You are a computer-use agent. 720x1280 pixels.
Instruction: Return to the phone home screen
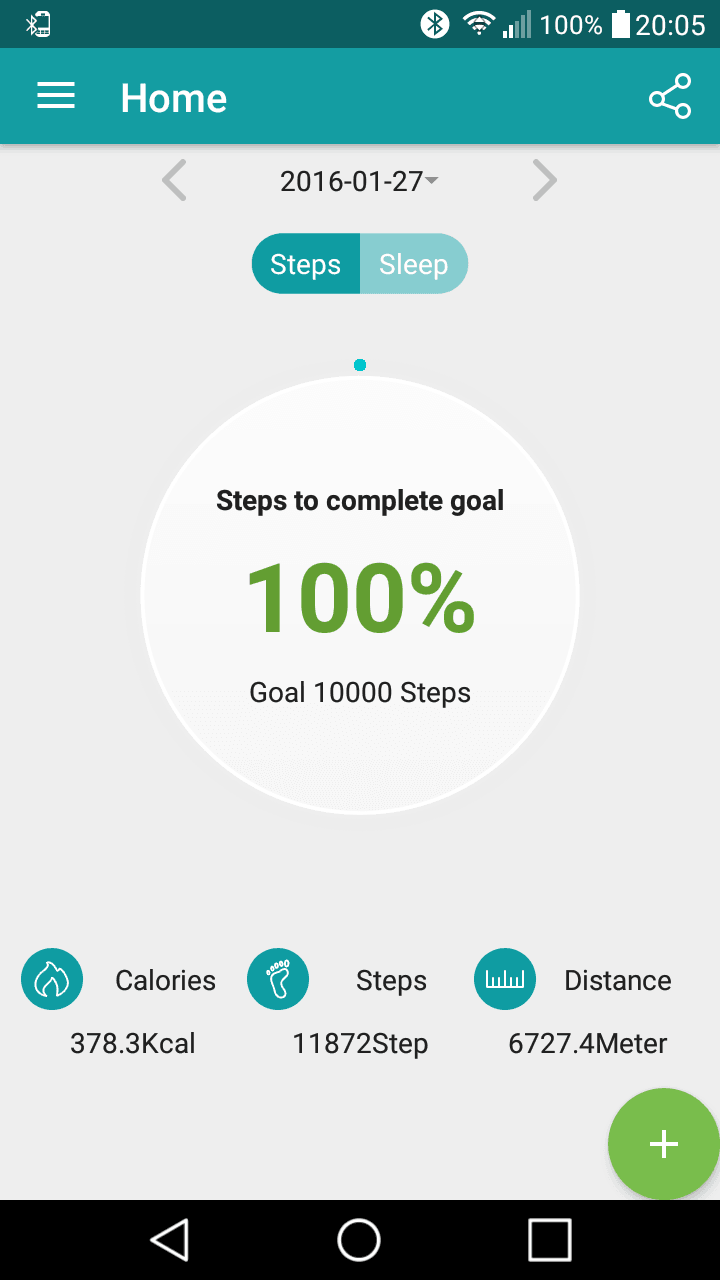pos(359,1240)
